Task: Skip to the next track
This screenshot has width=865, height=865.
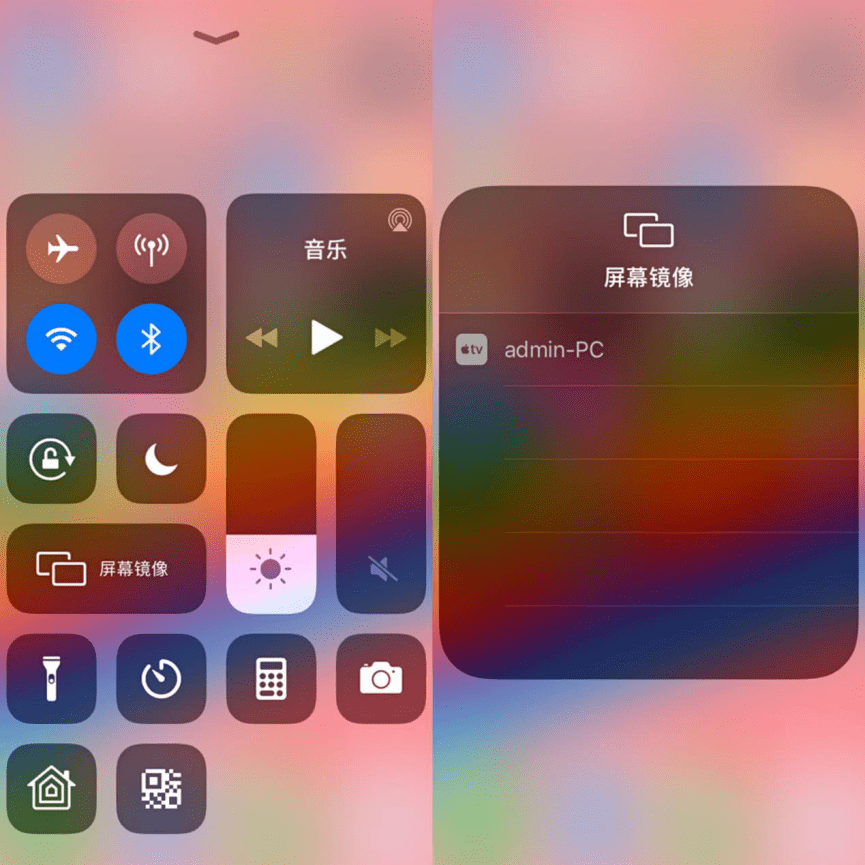Action: 390,338
